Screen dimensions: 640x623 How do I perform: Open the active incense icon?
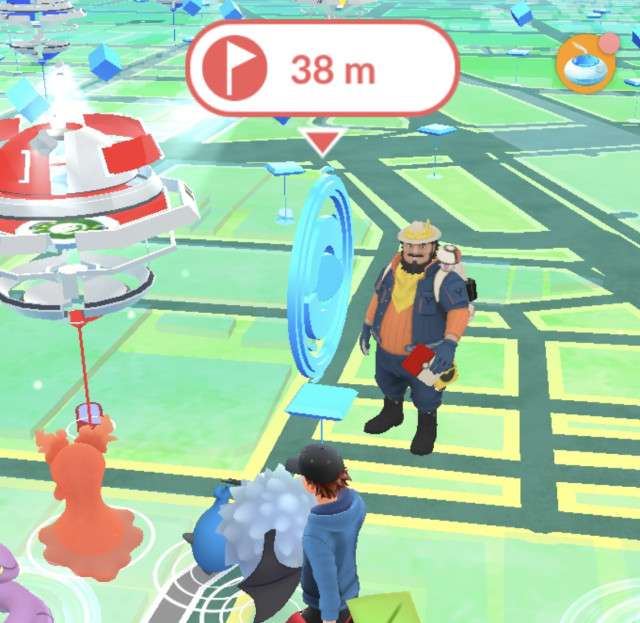coord(586,64)
